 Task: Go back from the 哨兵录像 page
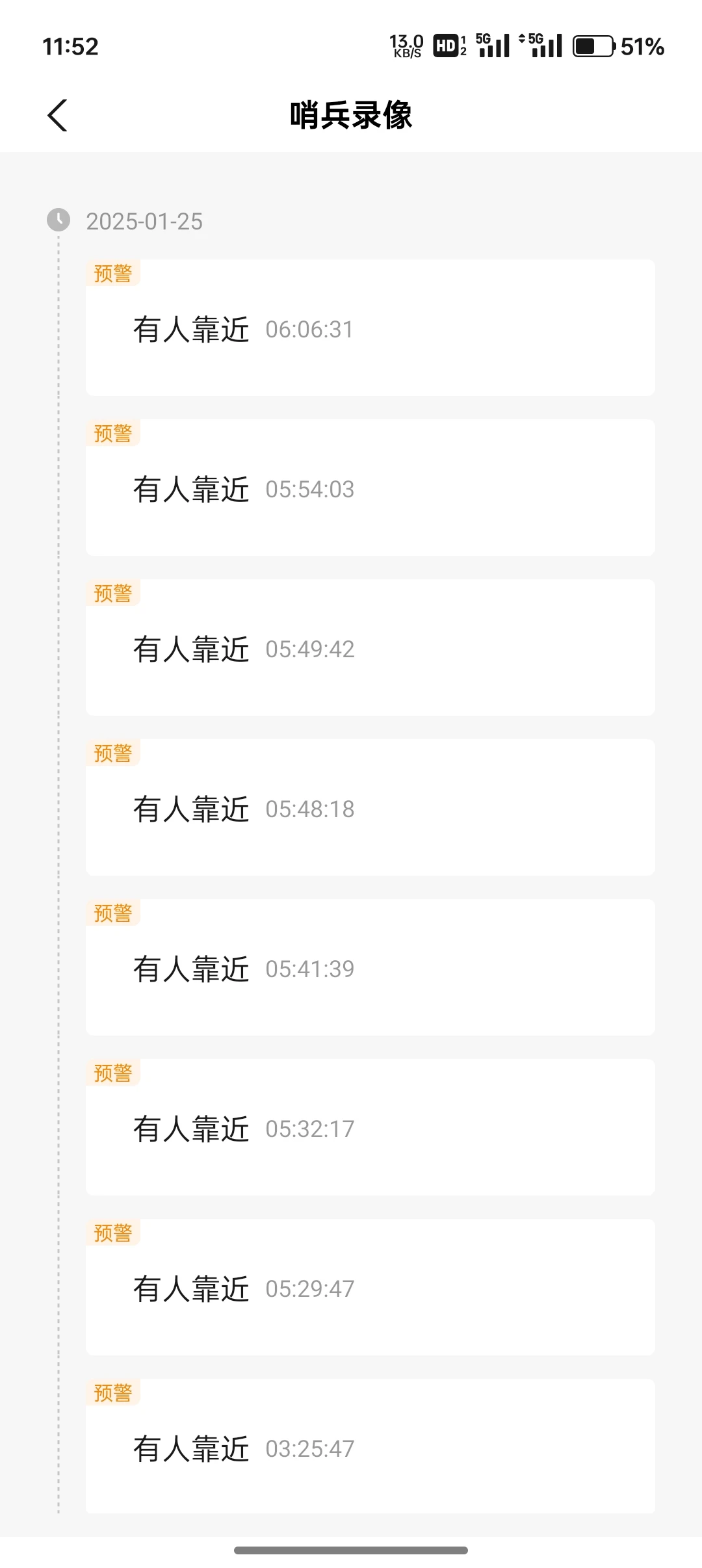tap(58, 115)
